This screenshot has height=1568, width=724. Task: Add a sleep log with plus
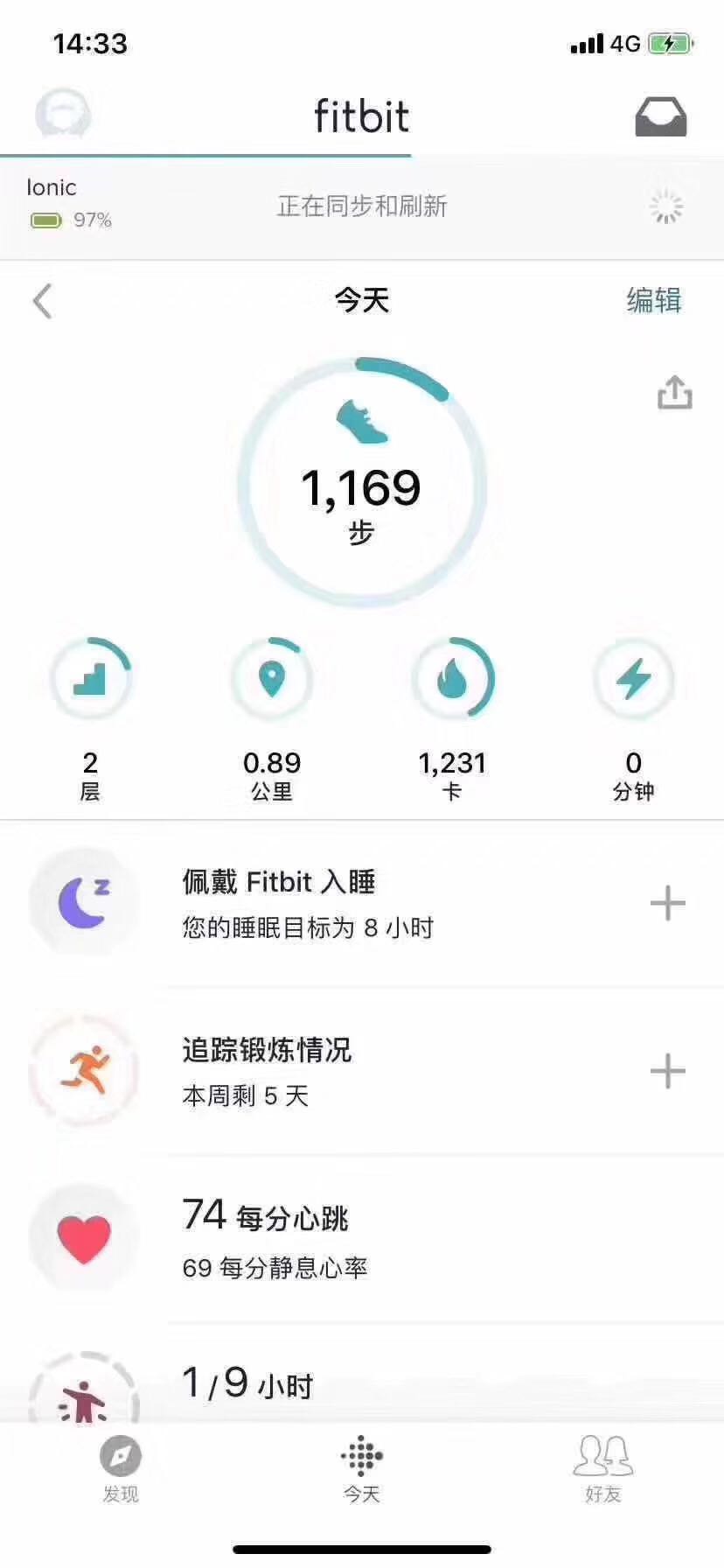pos(667,903)
